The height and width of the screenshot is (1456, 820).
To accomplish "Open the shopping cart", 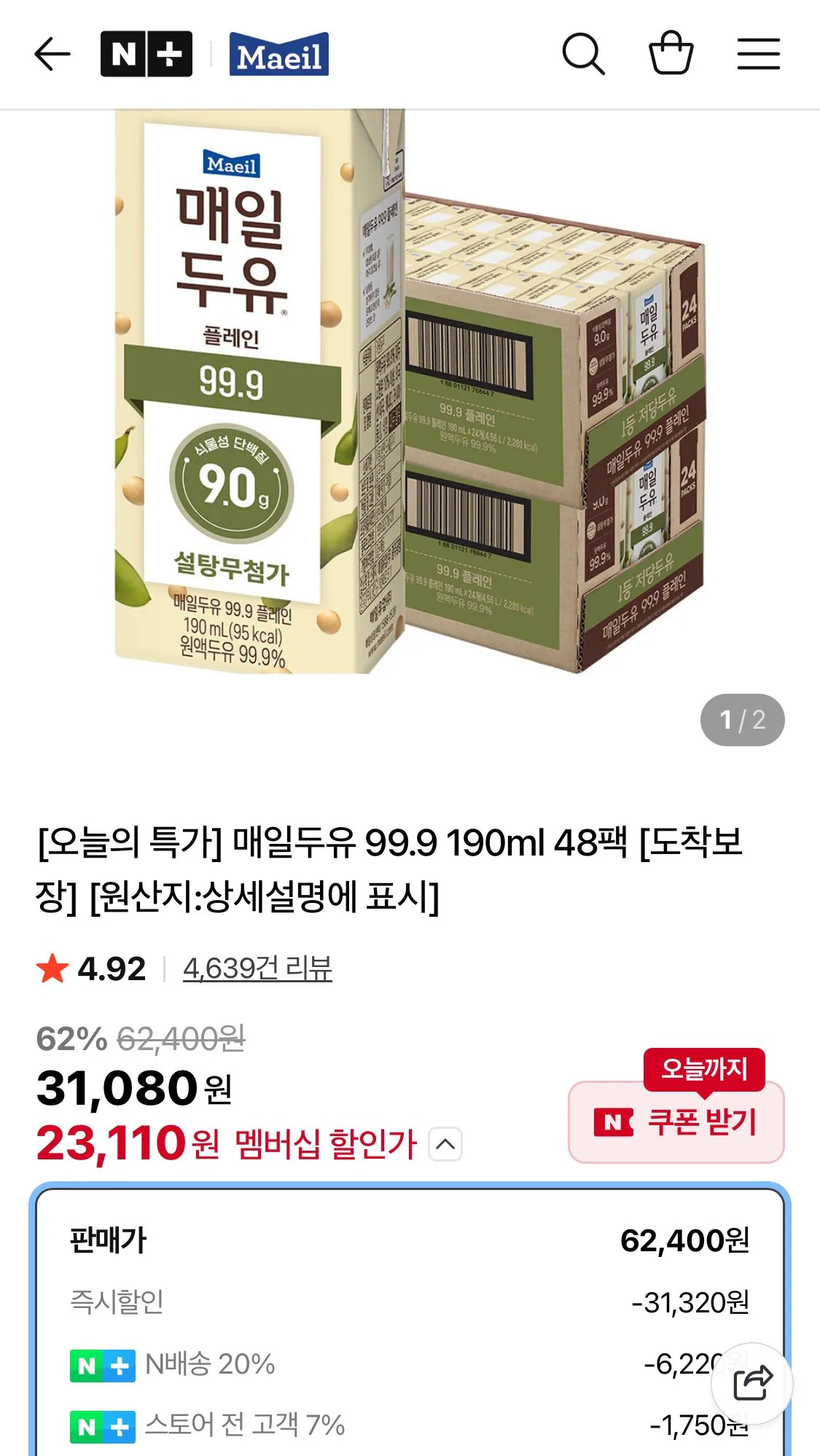I will (x=671, y=55).
